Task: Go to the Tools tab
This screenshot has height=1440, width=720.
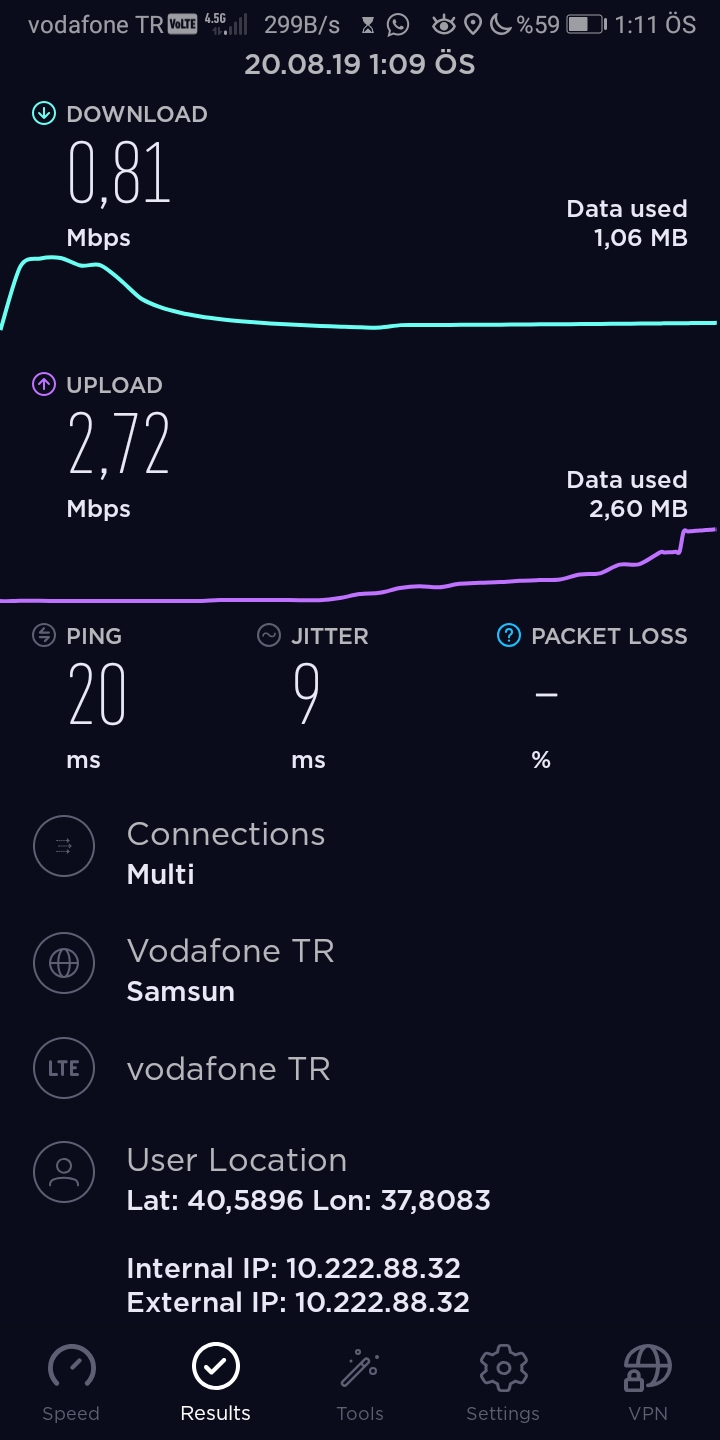Action: tap(360, 1383)
